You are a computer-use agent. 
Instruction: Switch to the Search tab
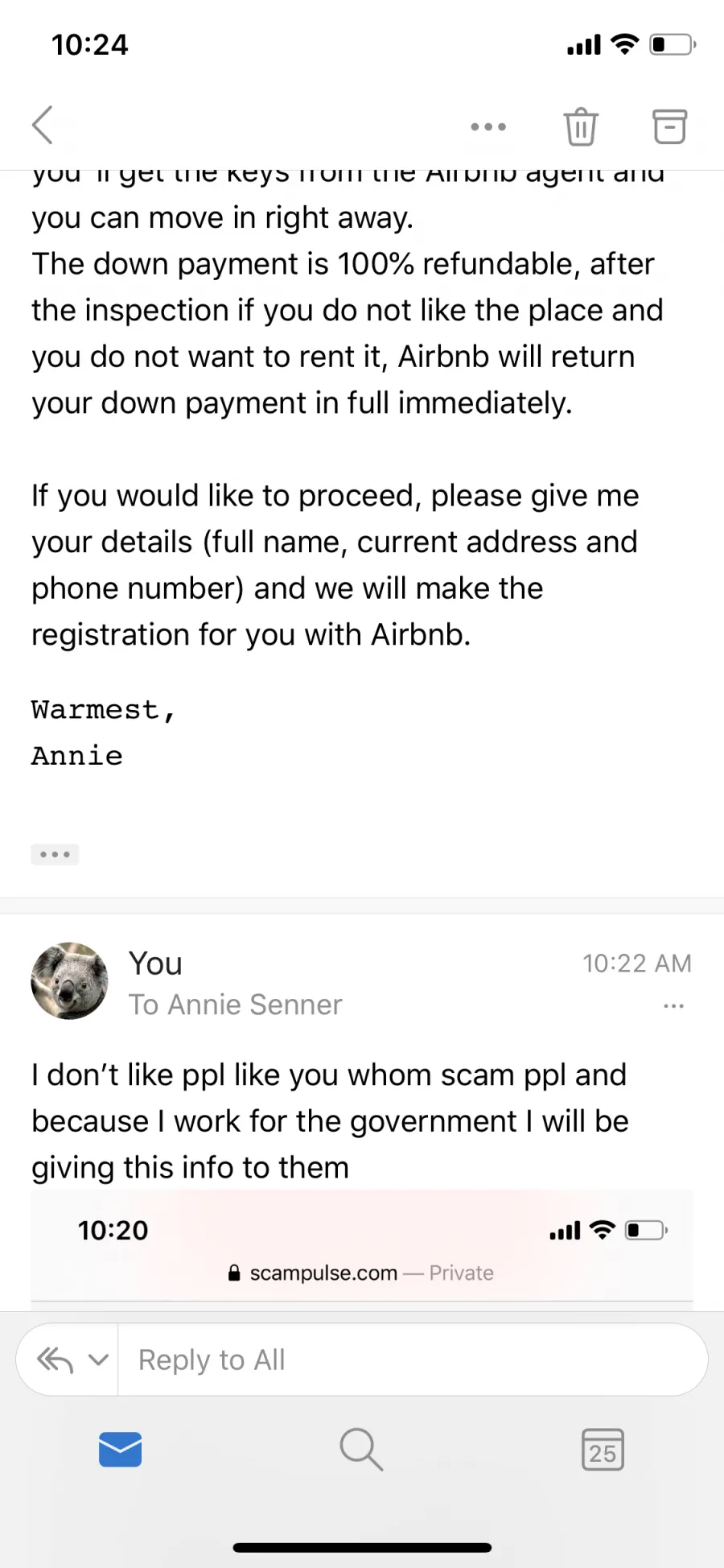[x=361, y=1450]
